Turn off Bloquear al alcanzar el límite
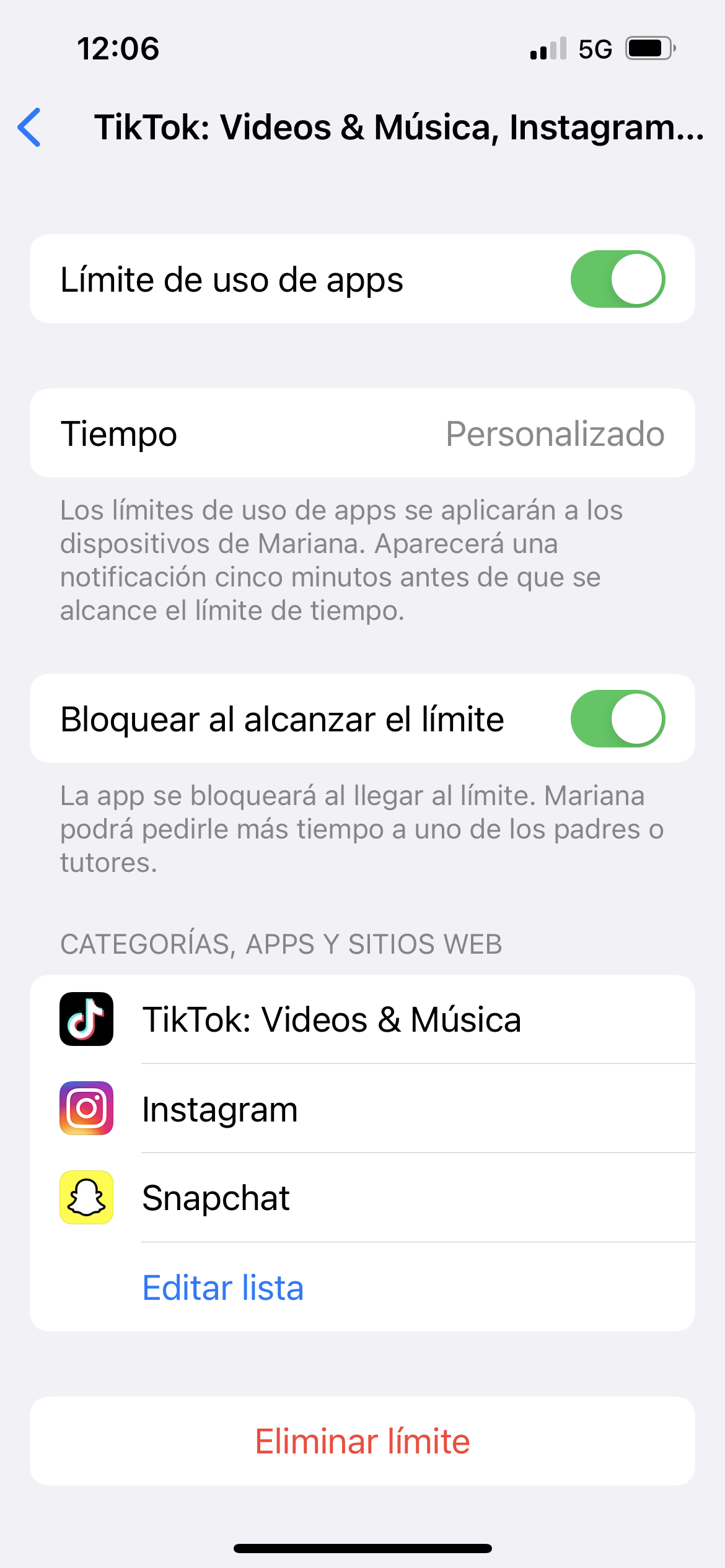This screenshot has width=725, height=1568. (617, 718)
